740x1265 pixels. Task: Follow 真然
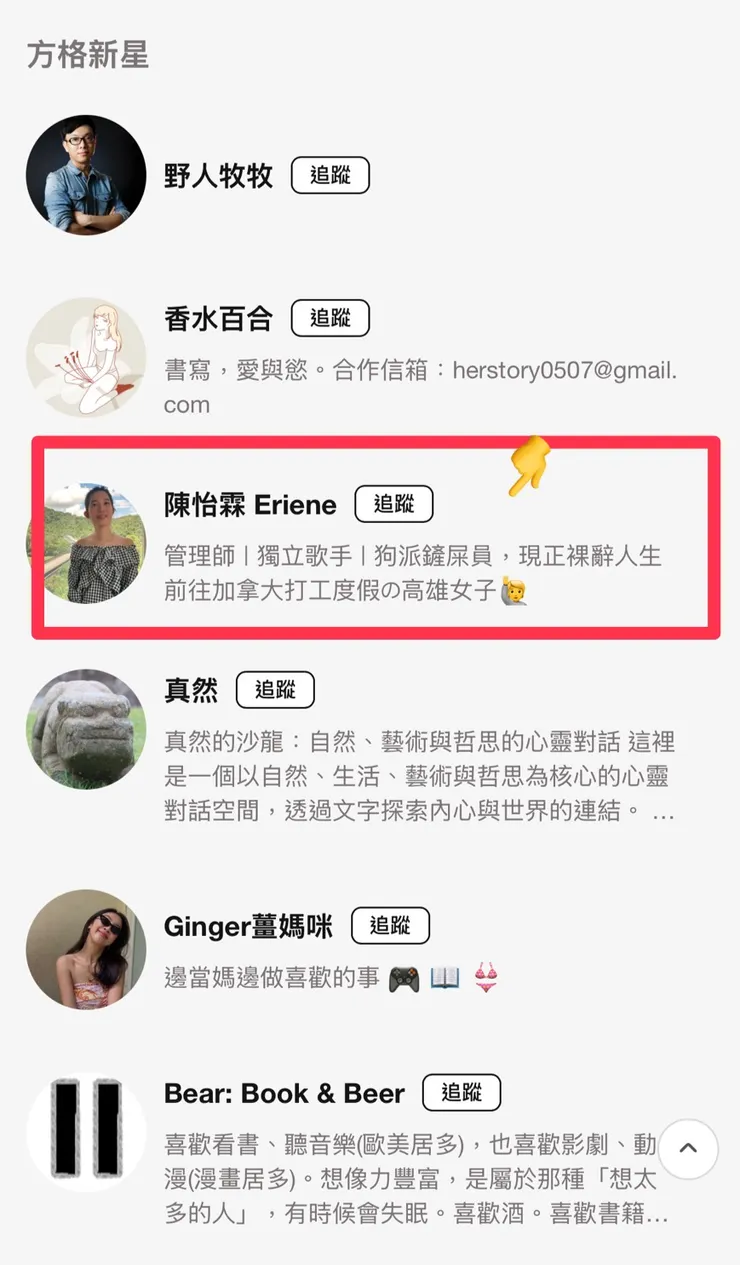pos(275,690)
